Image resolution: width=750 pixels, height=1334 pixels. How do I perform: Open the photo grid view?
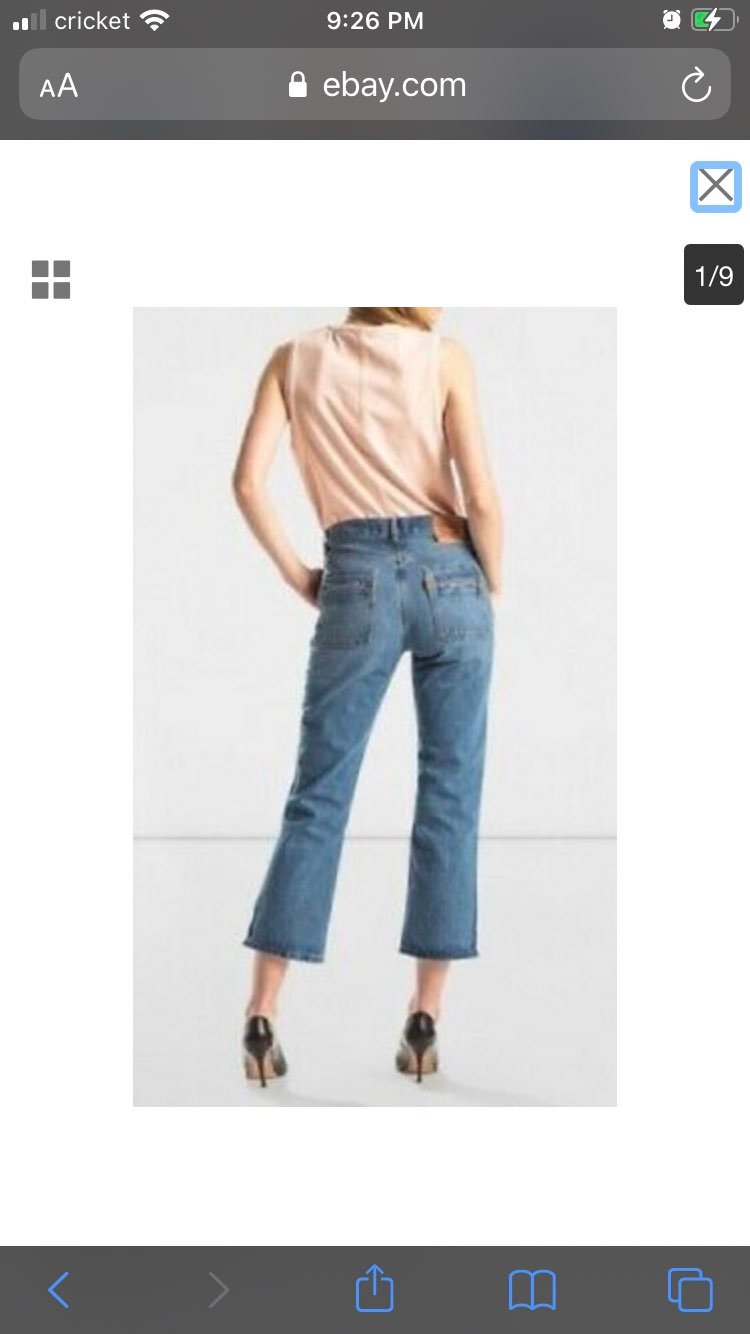tap(51, 280)
